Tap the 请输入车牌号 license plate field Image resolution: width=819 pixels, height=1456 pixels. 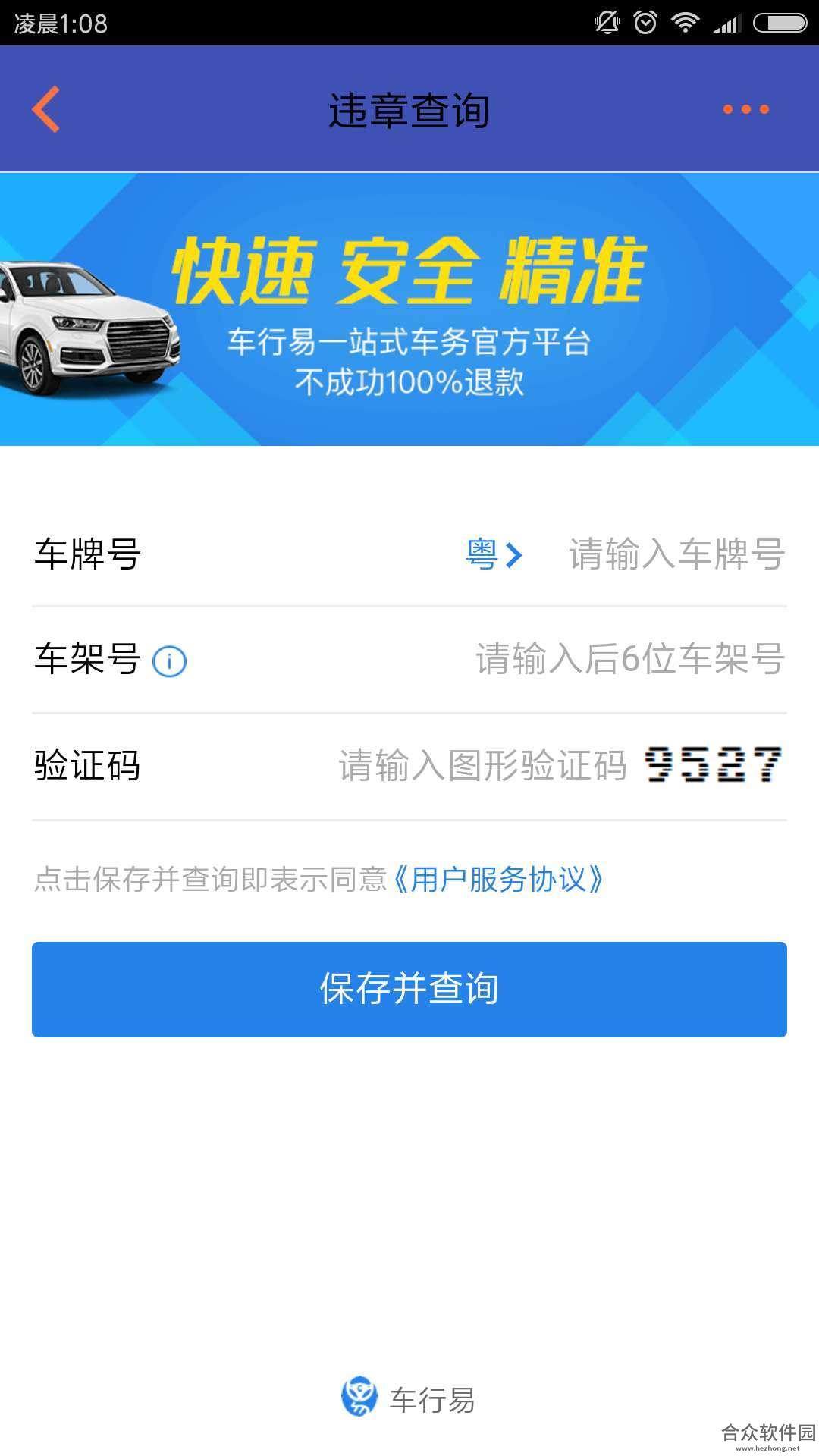(x=676, y=554)
